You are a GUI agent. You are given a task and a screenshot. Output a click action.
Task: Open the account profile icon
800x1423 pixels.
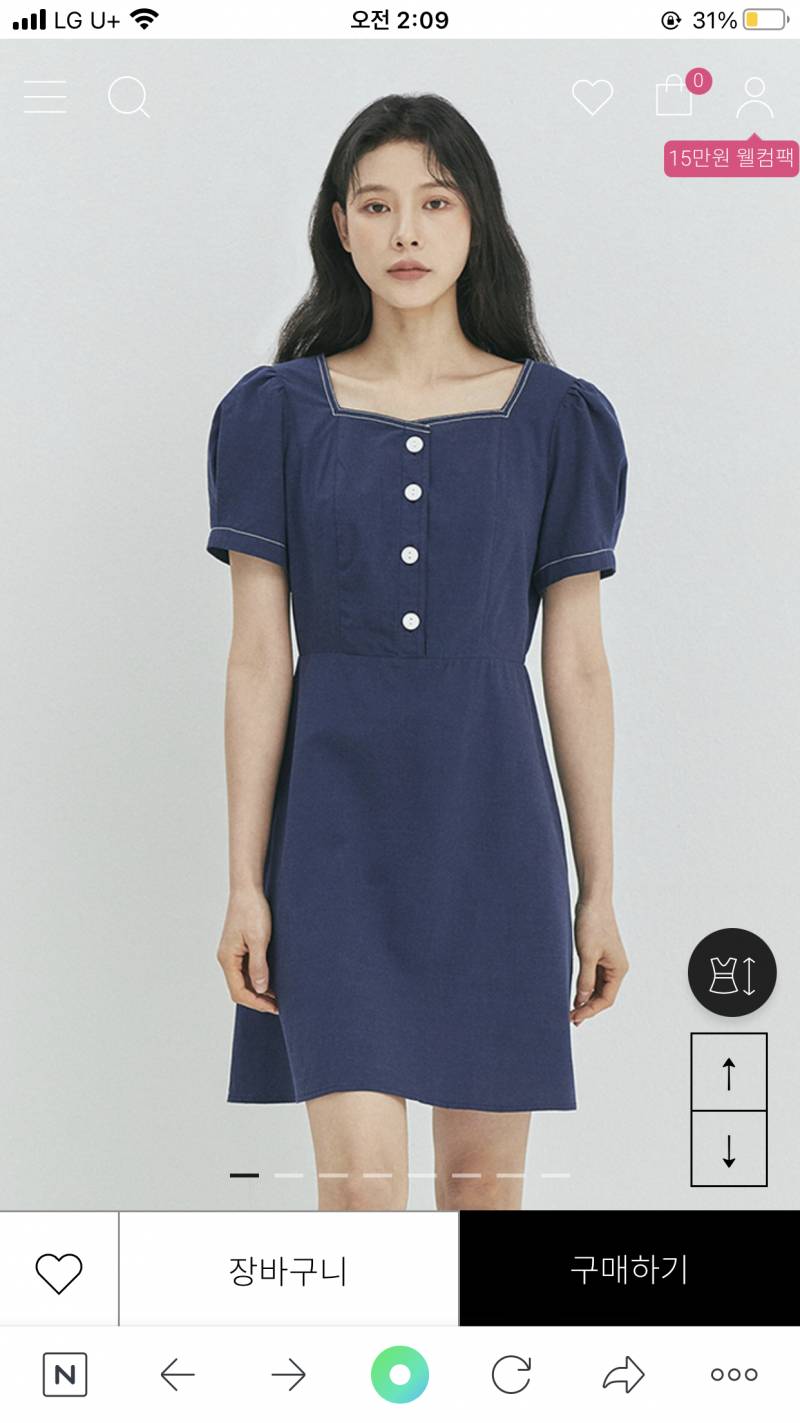(754, 97)
